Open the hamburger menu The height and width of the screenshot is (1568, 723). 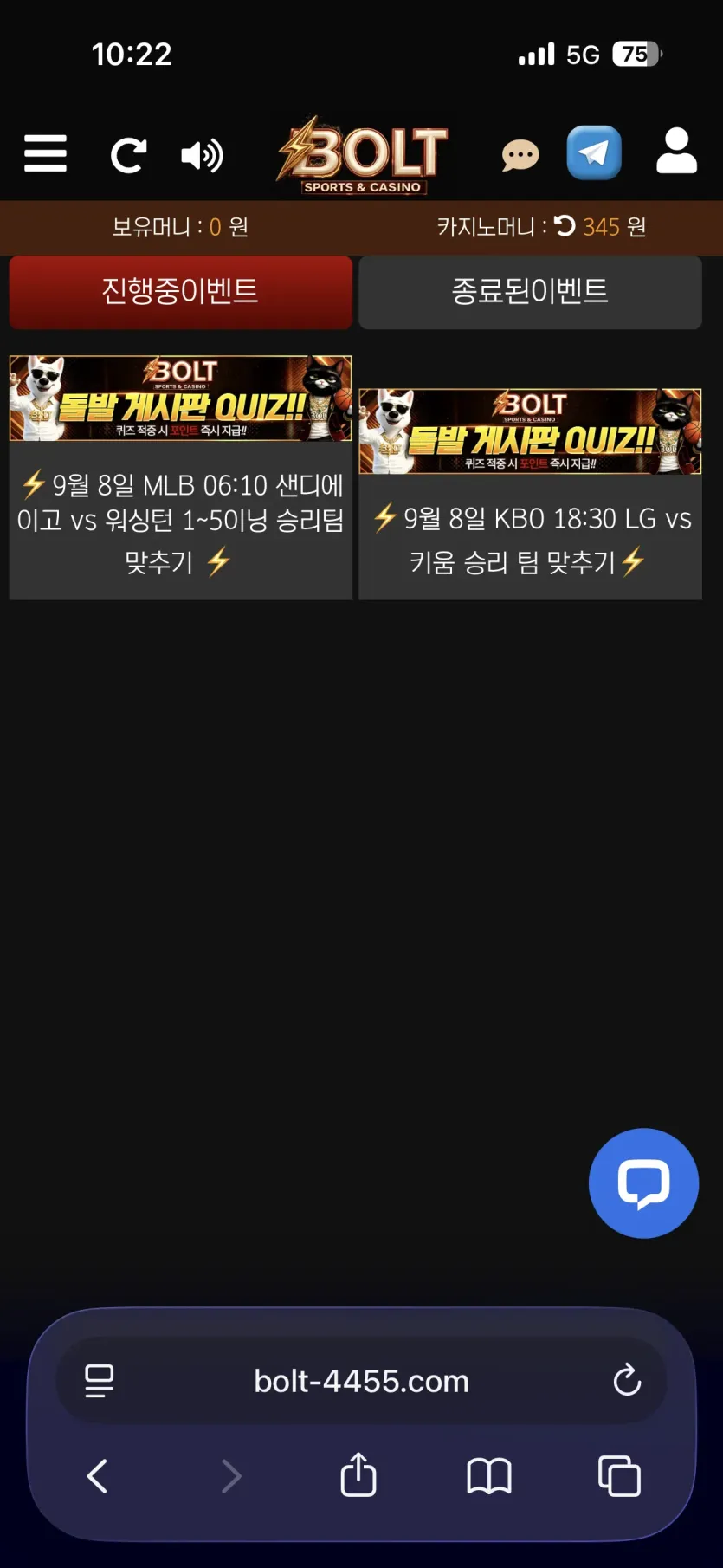click(x=45, y=153)
